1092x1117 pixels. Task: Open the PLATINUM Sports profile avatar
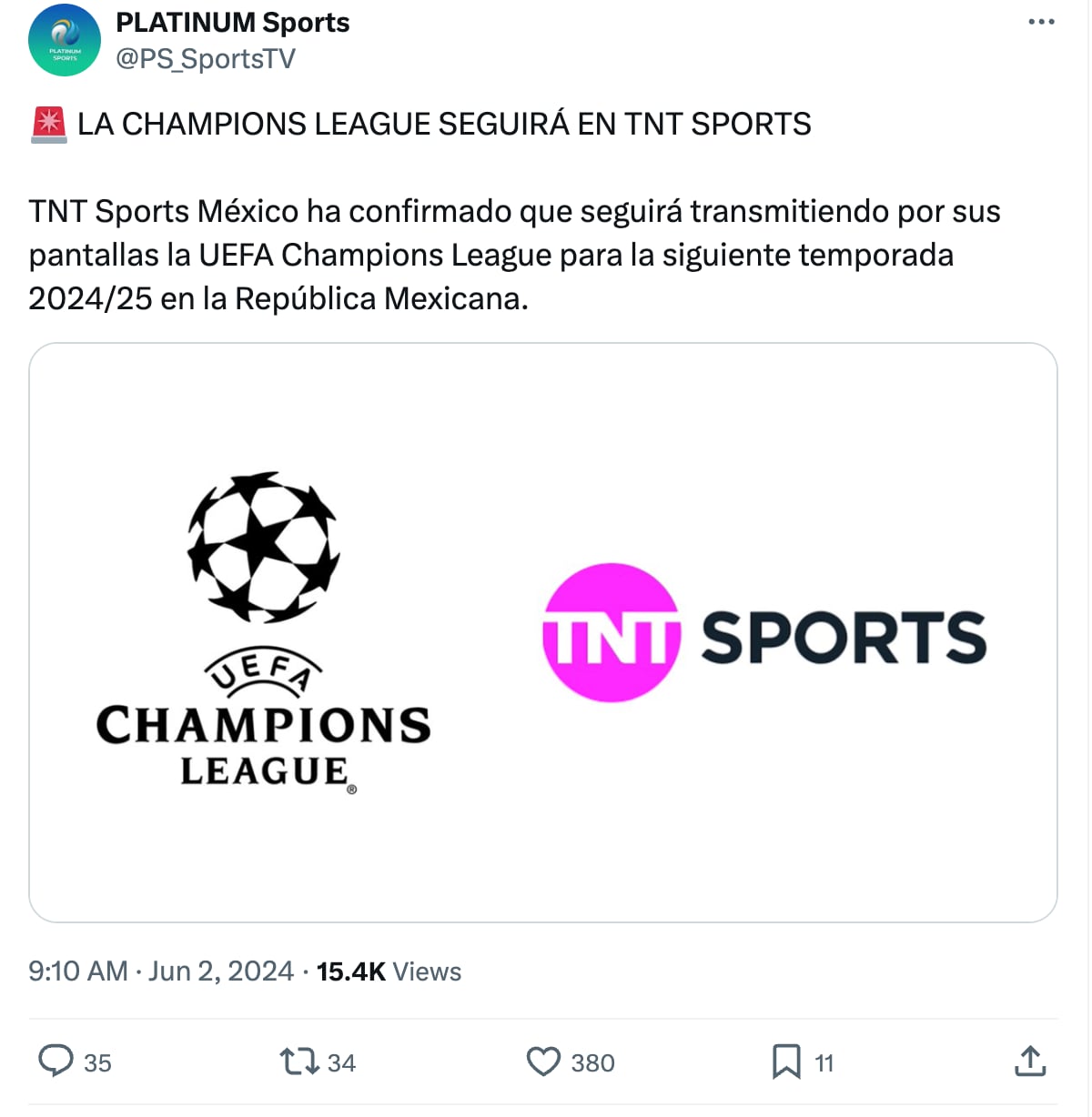point(65,39)
